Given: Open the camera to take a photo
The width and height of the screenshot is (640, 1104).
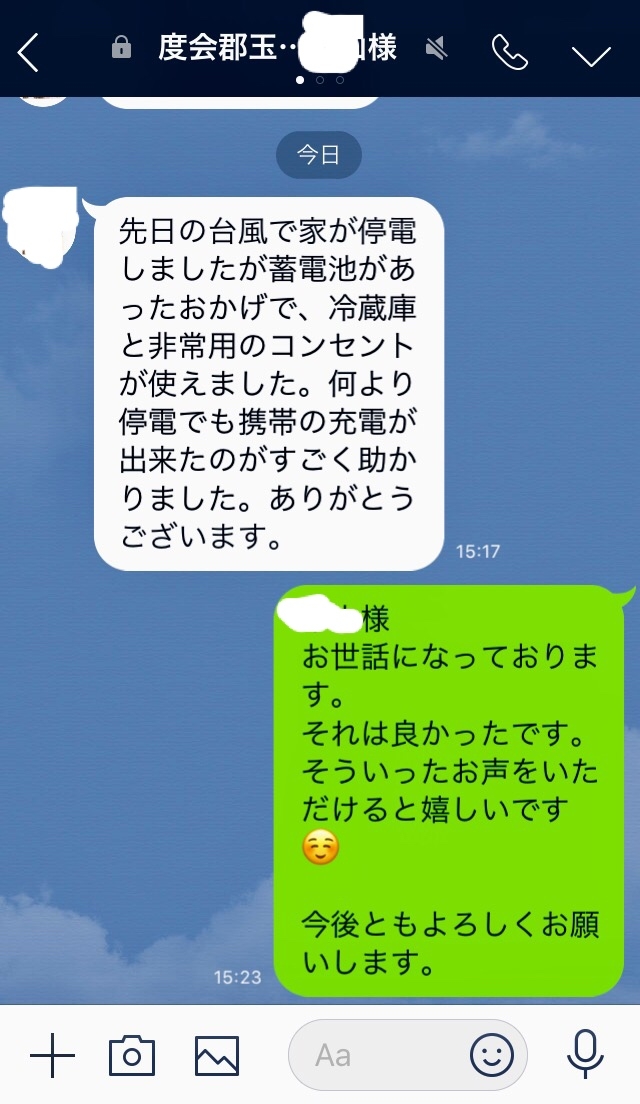Looking at the screenshot, I should (x=132, y=1055).
